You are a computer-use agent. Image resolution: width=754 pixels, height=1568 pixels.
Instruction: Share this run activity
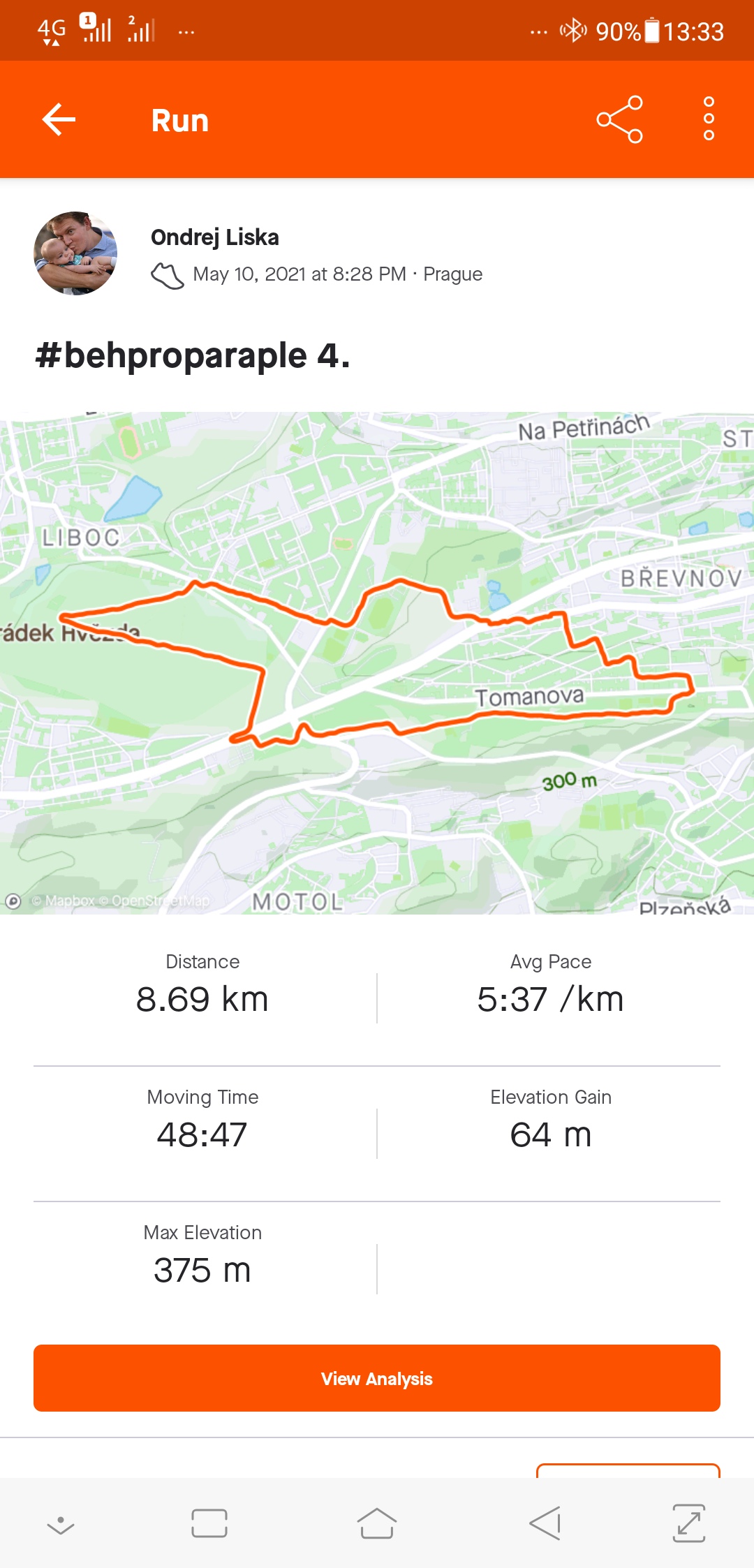coord(620,120)
